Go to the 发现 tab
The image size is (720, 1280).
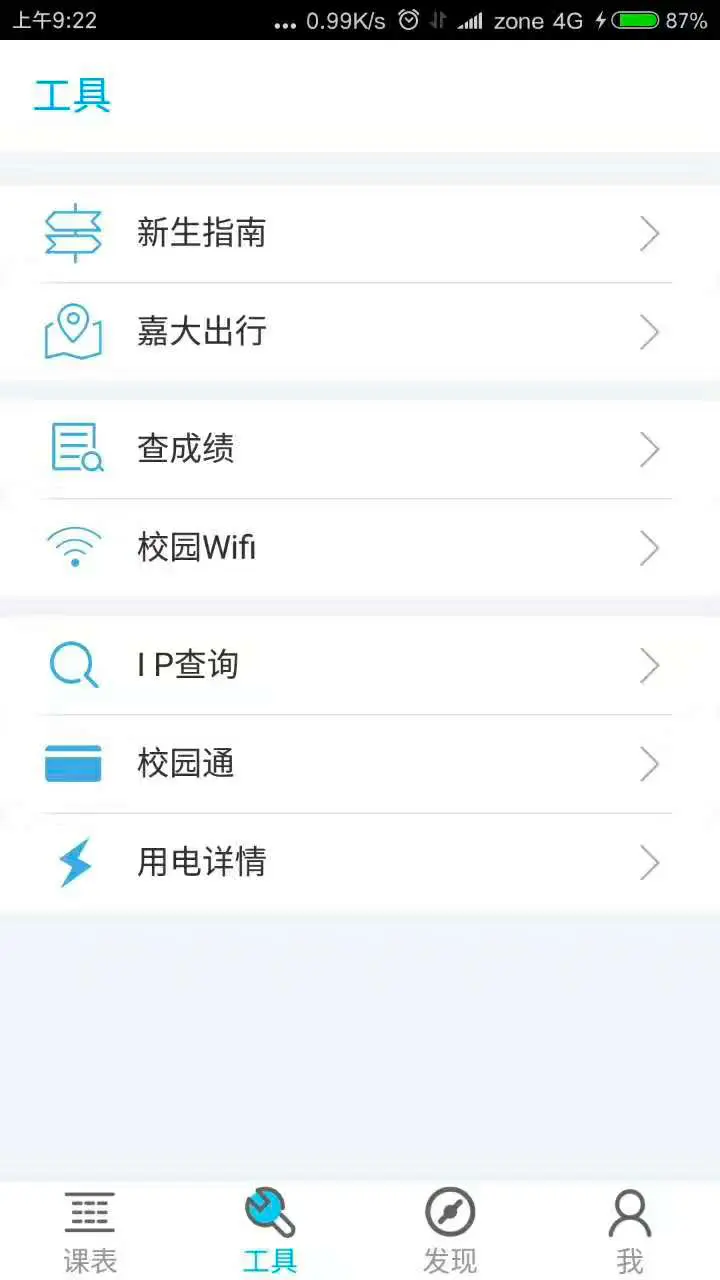point(450,1231)
